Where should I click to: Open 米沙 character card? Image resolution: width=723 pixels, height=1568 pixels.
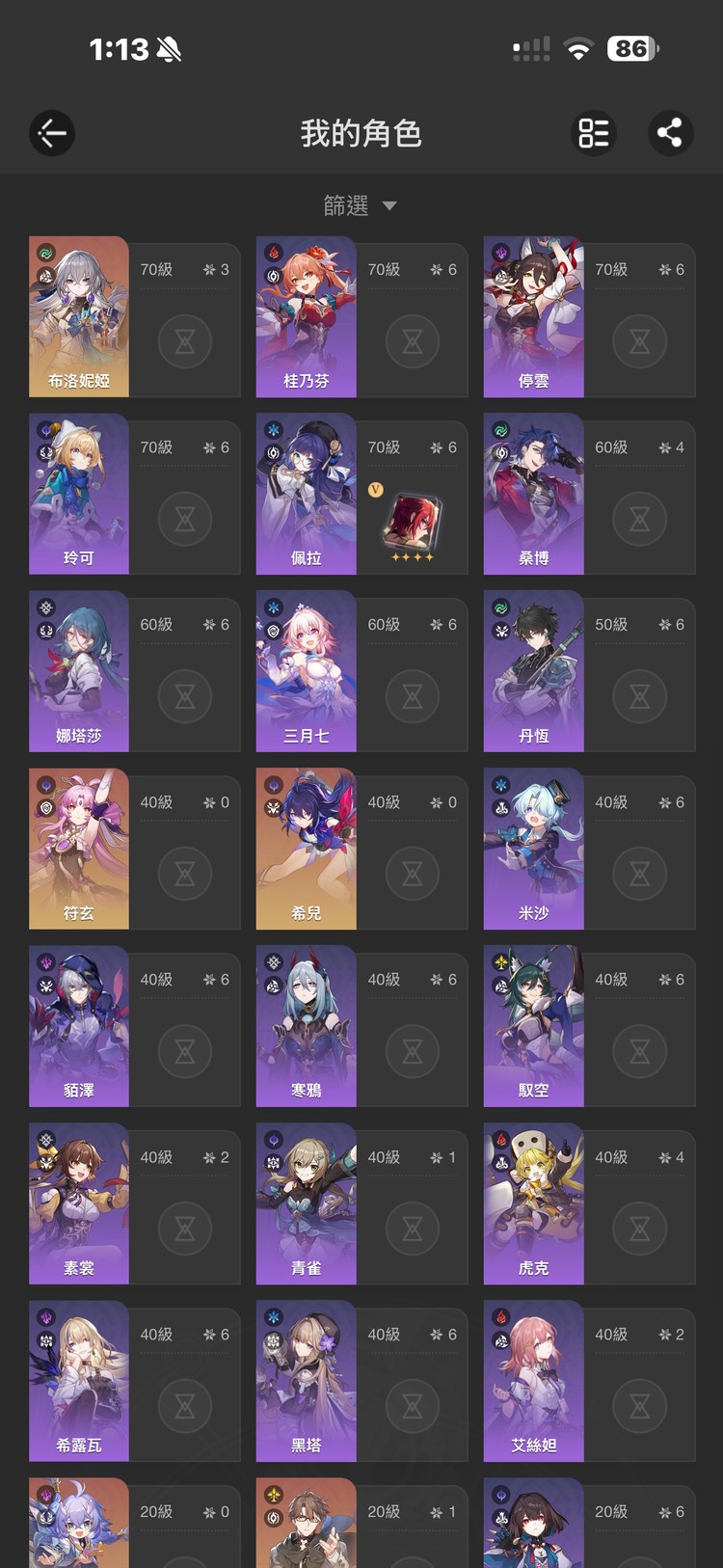(534, 849)
